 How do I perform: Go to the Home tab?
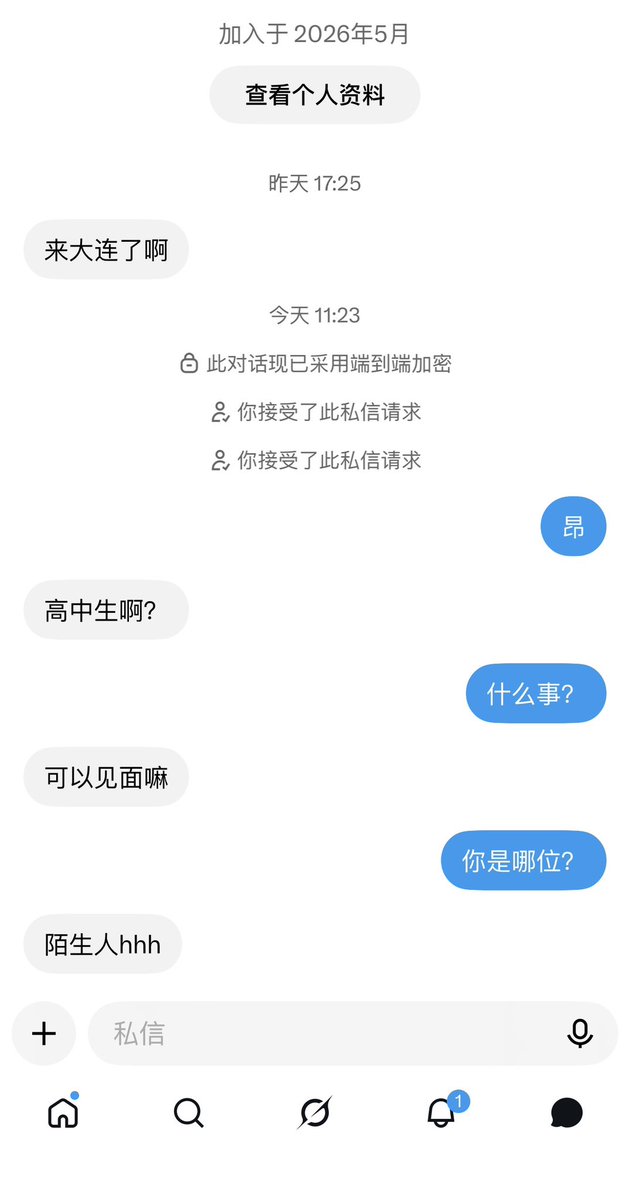point(63,1113)
